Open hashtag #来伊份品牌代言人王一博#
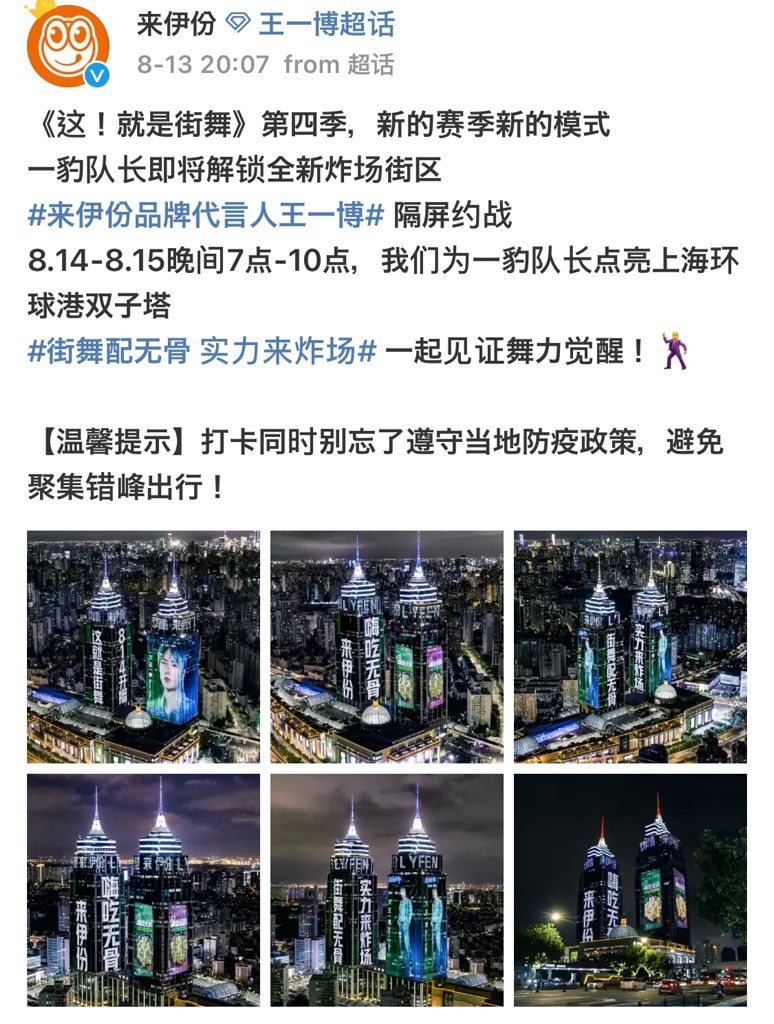 [206, 214]
